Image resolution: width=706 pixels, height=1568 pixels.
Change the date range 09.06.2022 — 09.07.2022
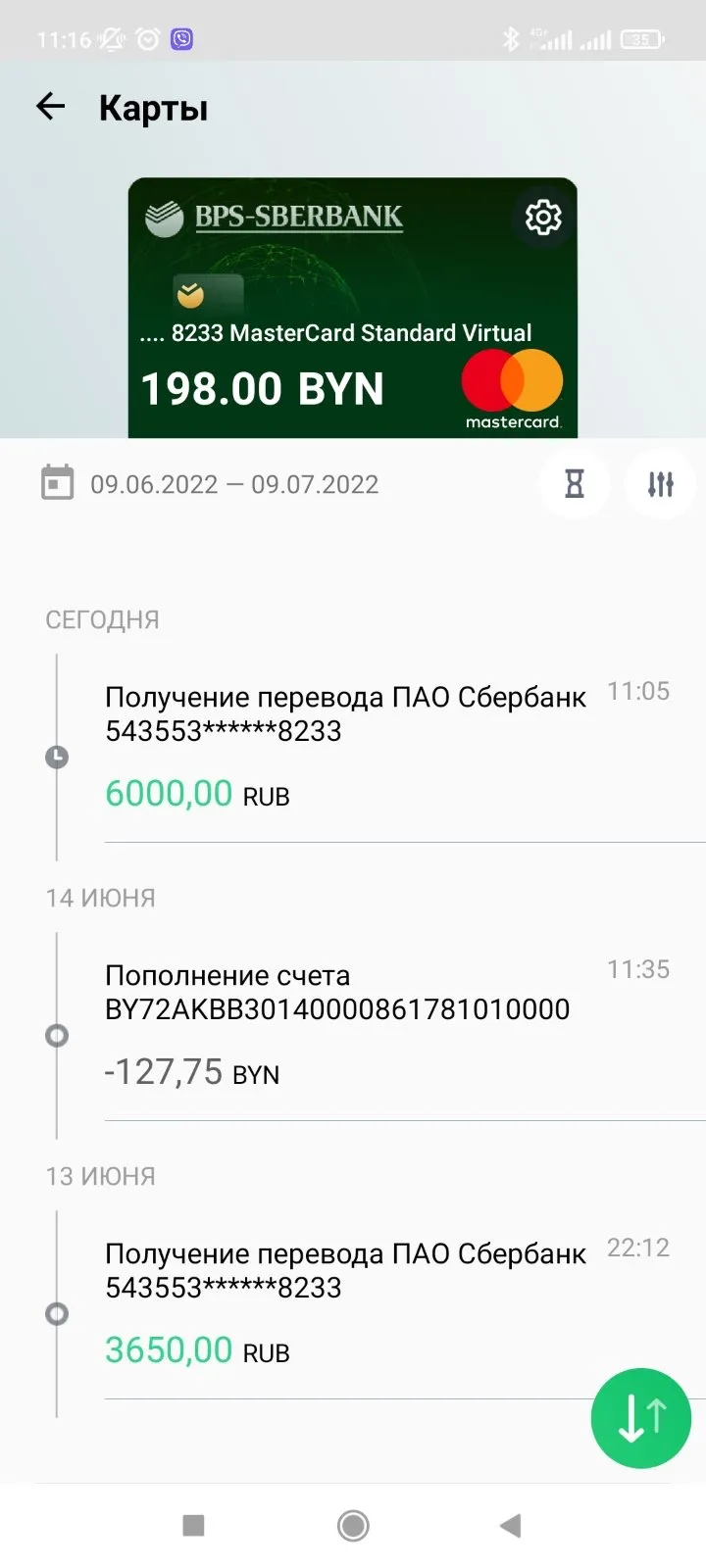click(x=210, y=484)
